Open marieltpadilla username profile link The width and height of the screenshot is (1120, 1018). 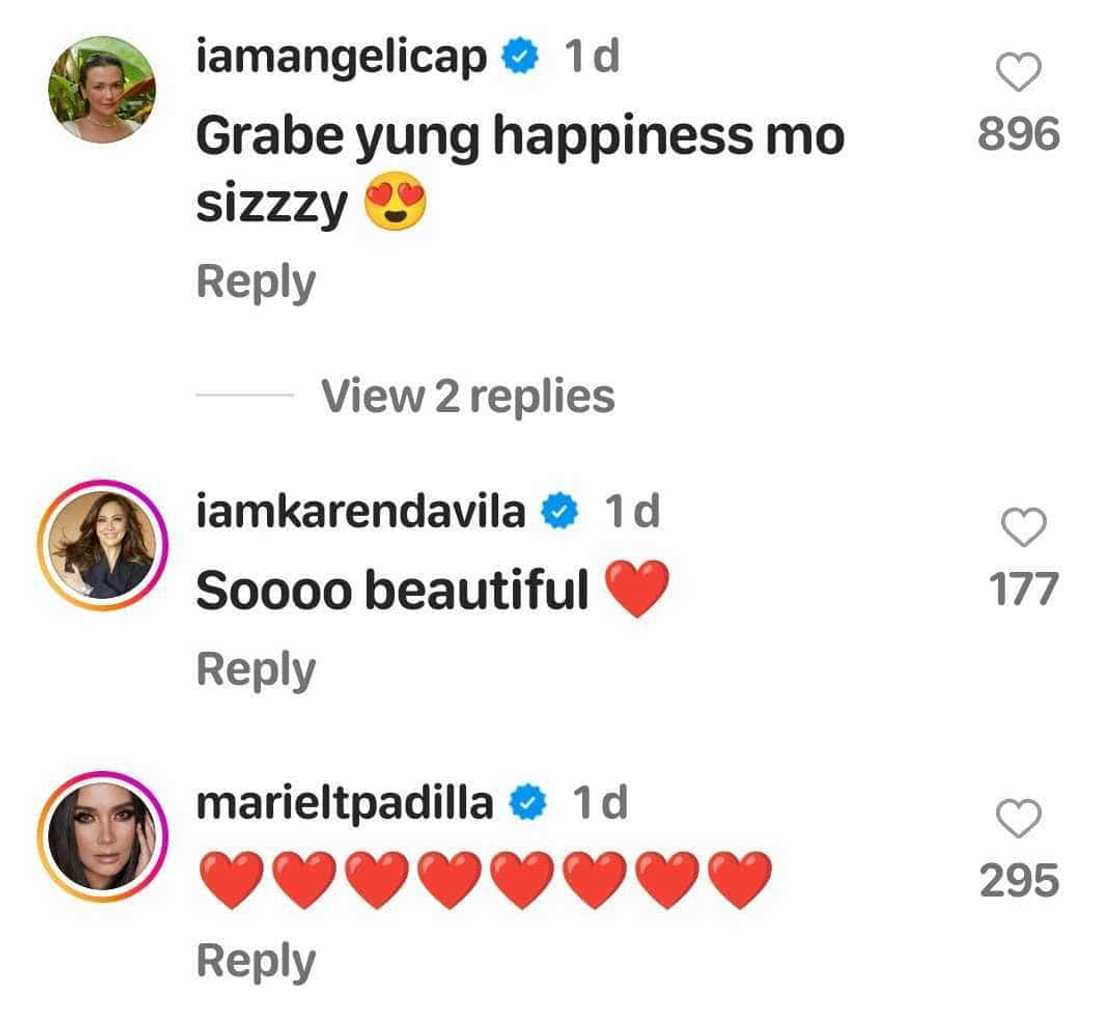(344, 802)
